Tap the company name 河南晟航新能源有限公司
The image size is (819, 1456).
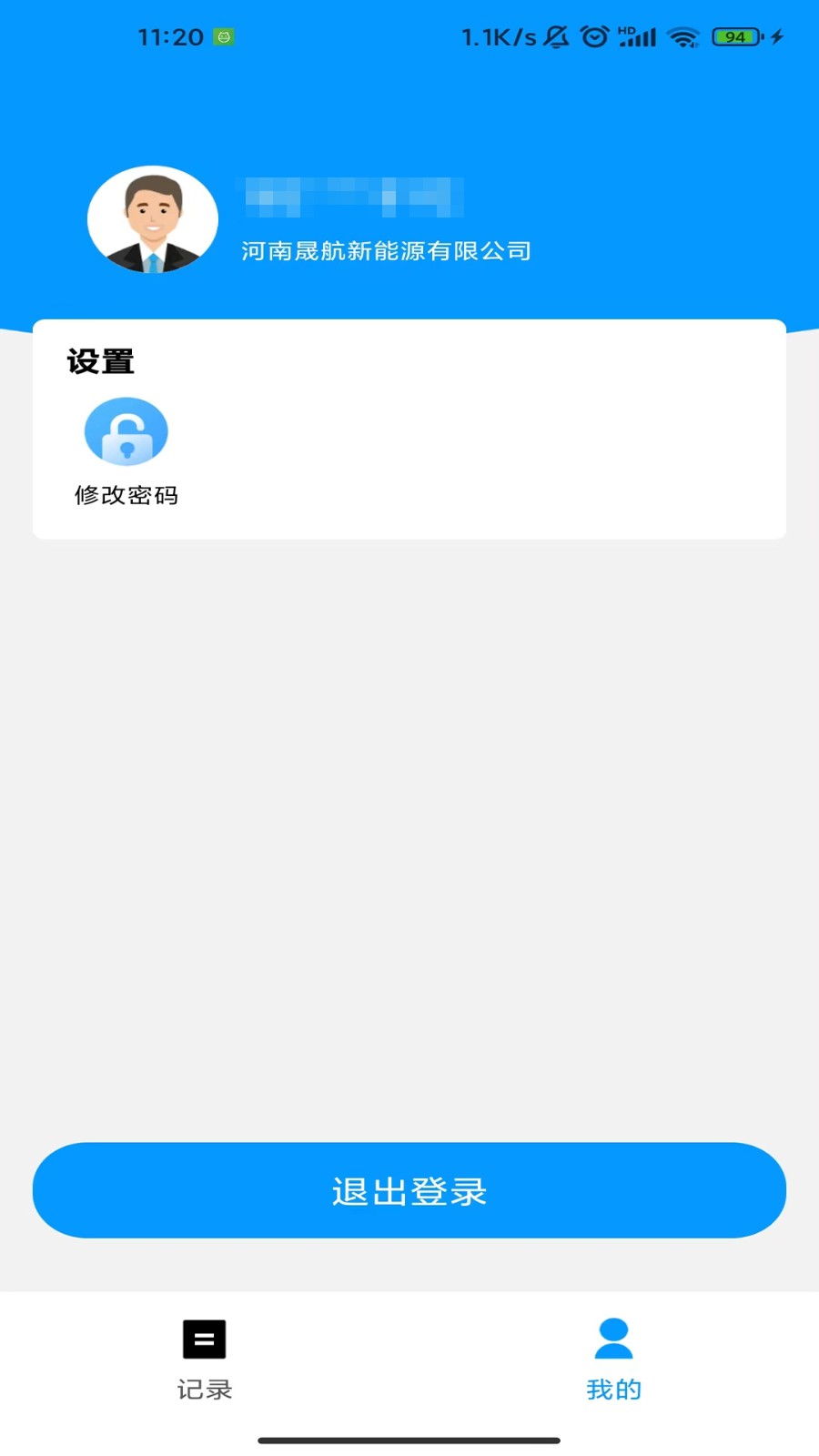[386, 250]
